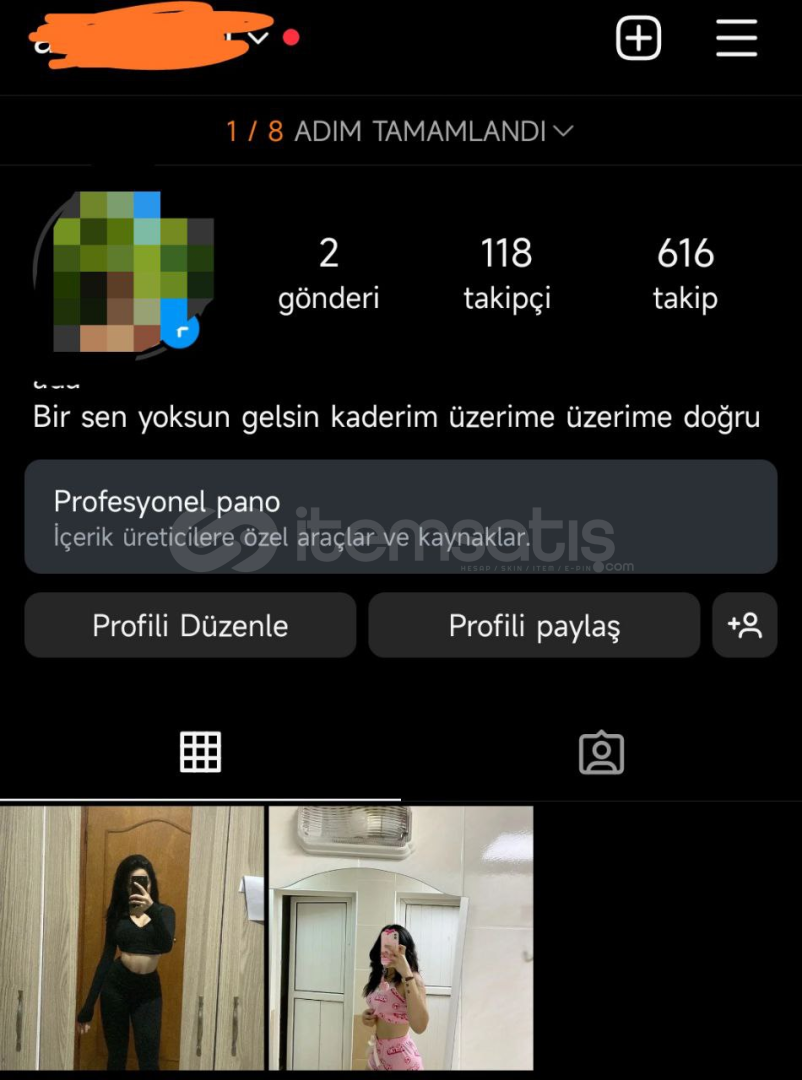Create a new post with the plus icon
This screenshot has width=802, height=1080.
pos(638,39)
